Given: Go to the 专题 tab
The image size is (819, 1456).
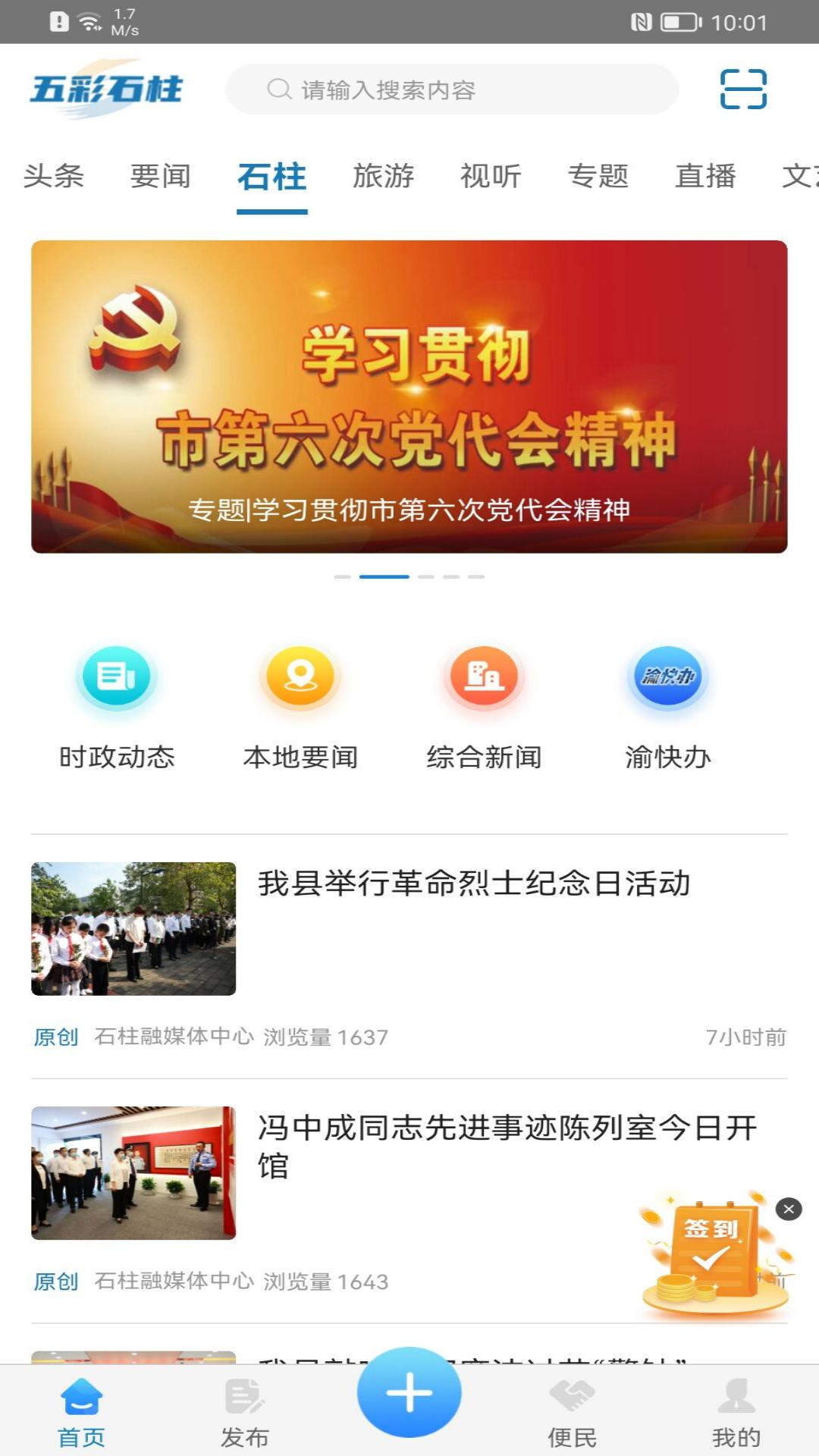Looking at the screenshot, I should 598,176.
